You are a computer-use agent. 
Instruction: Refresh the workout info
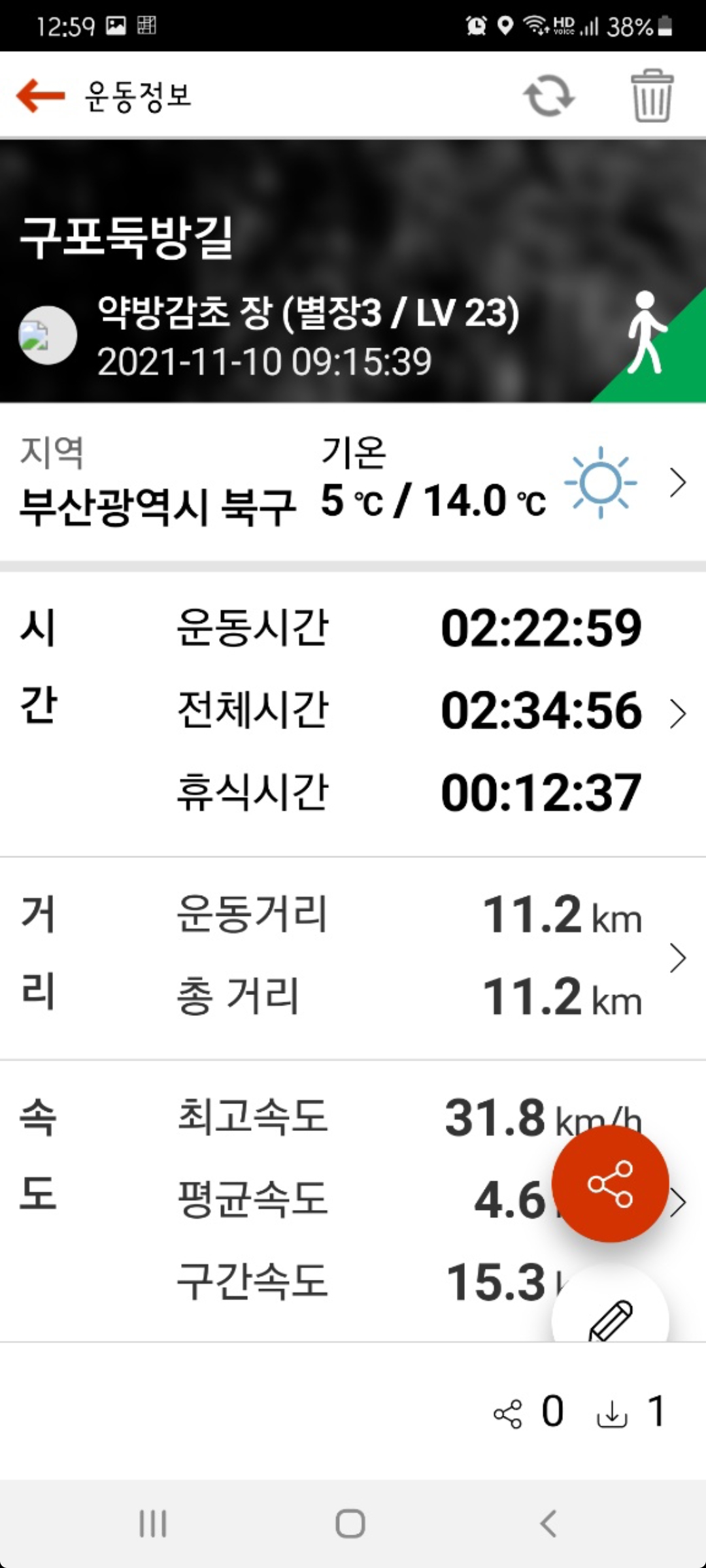click(x=548, y=95)
